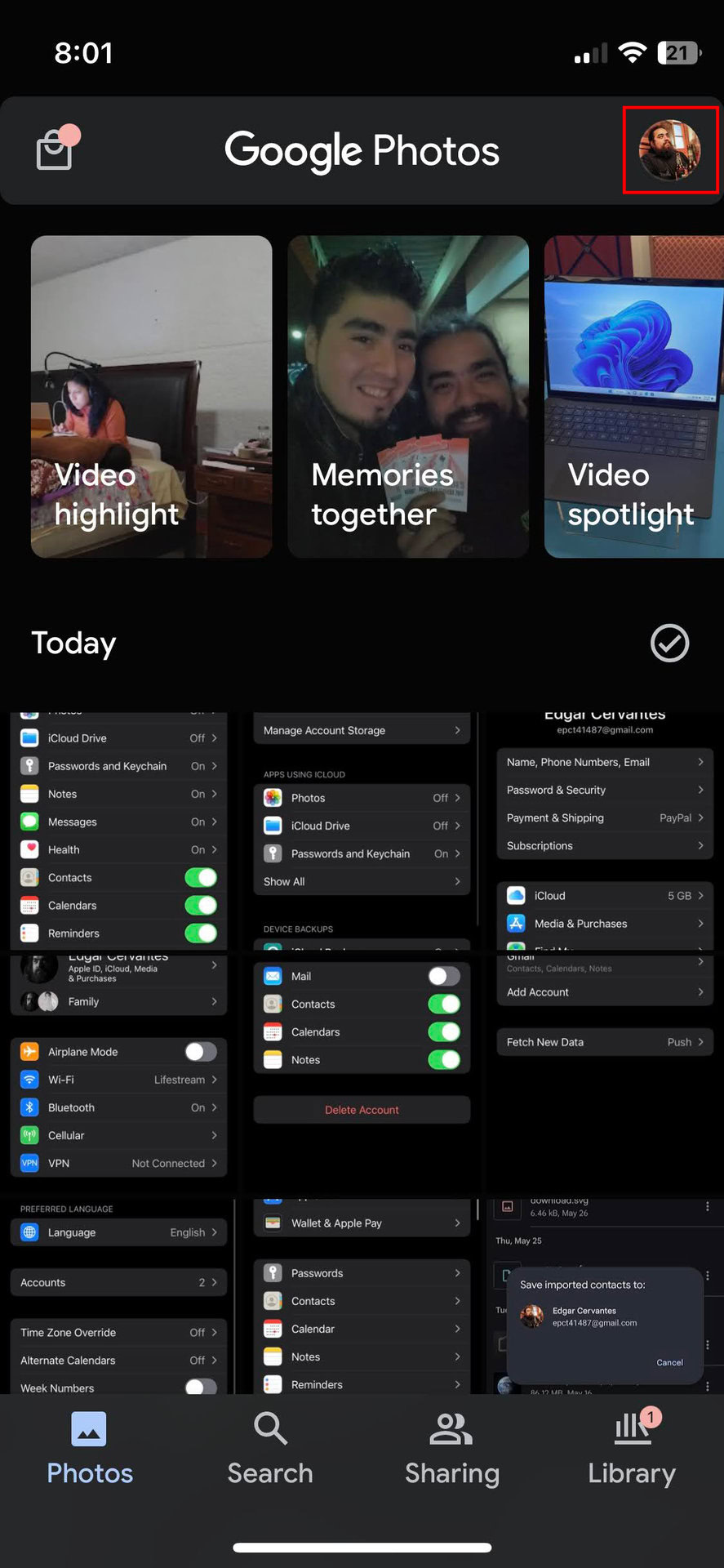Open the Memories together card

(407, 396)
